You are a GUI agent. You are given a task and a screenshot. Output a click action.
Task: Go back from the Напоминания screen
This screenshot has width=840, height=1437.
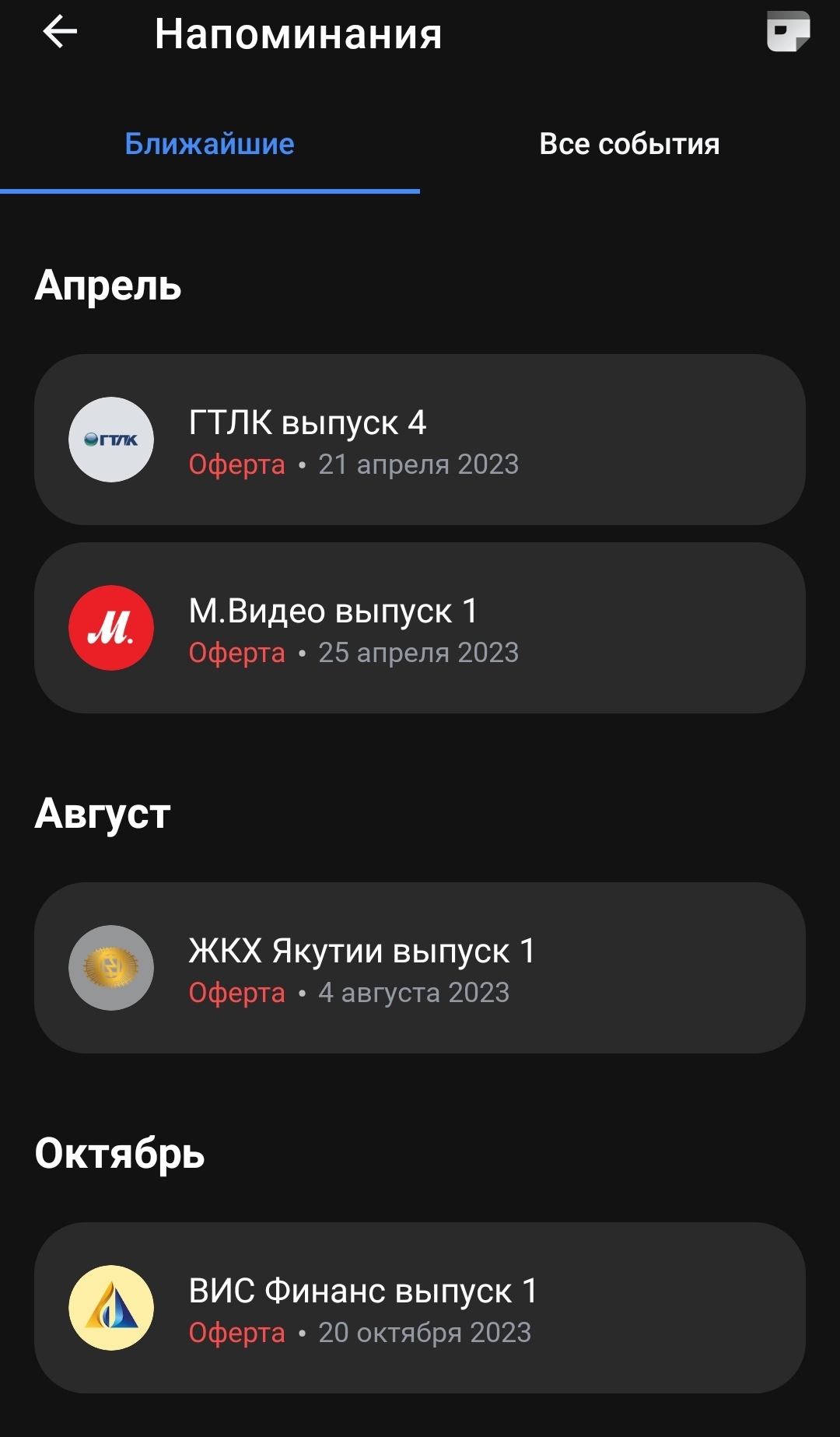[x=60, y=33]
